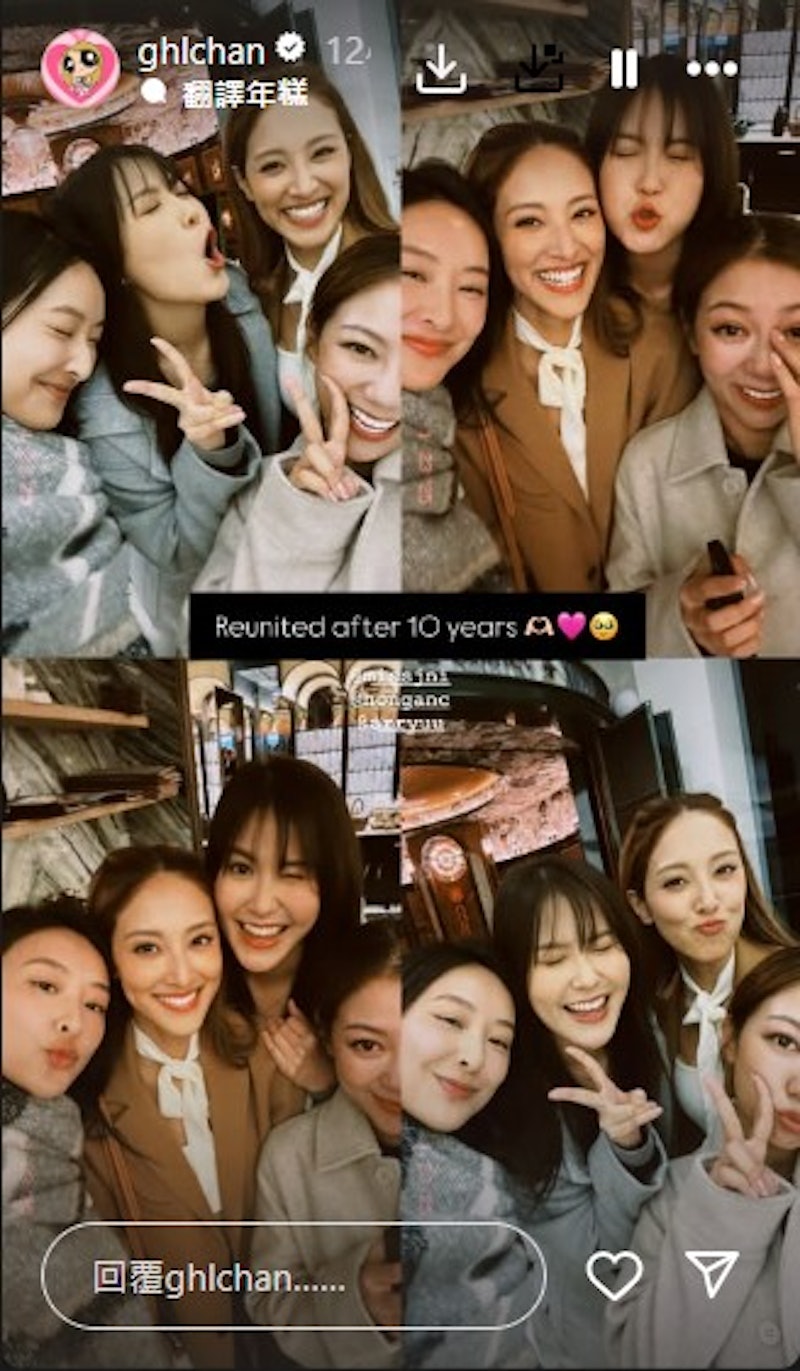The image size is (800, 1371).
Task: Open the three-dot more options menu
Action: point(711,69)
